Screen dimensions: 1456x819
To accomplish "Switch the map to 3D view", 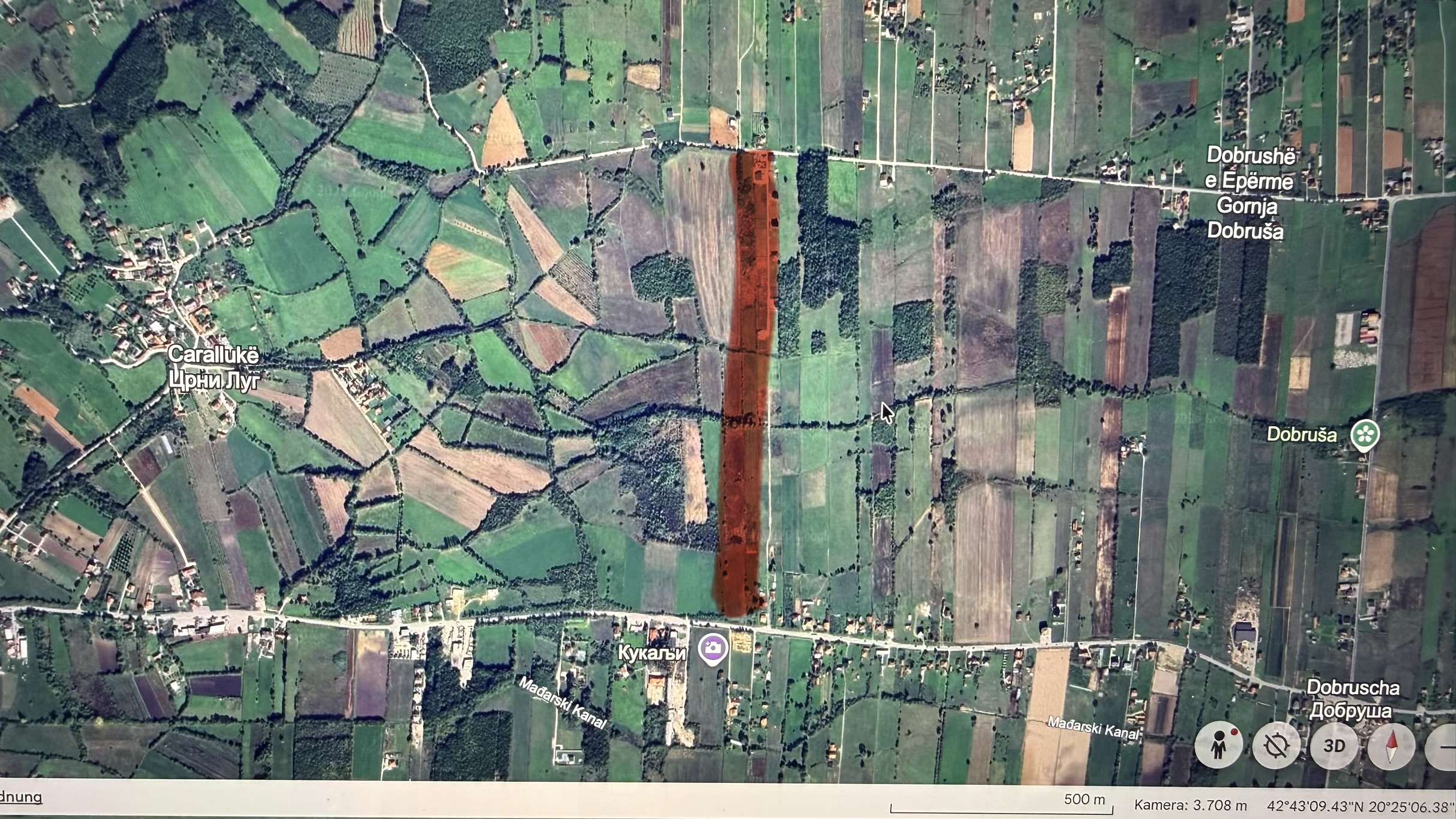I will tap(1334, 746).
